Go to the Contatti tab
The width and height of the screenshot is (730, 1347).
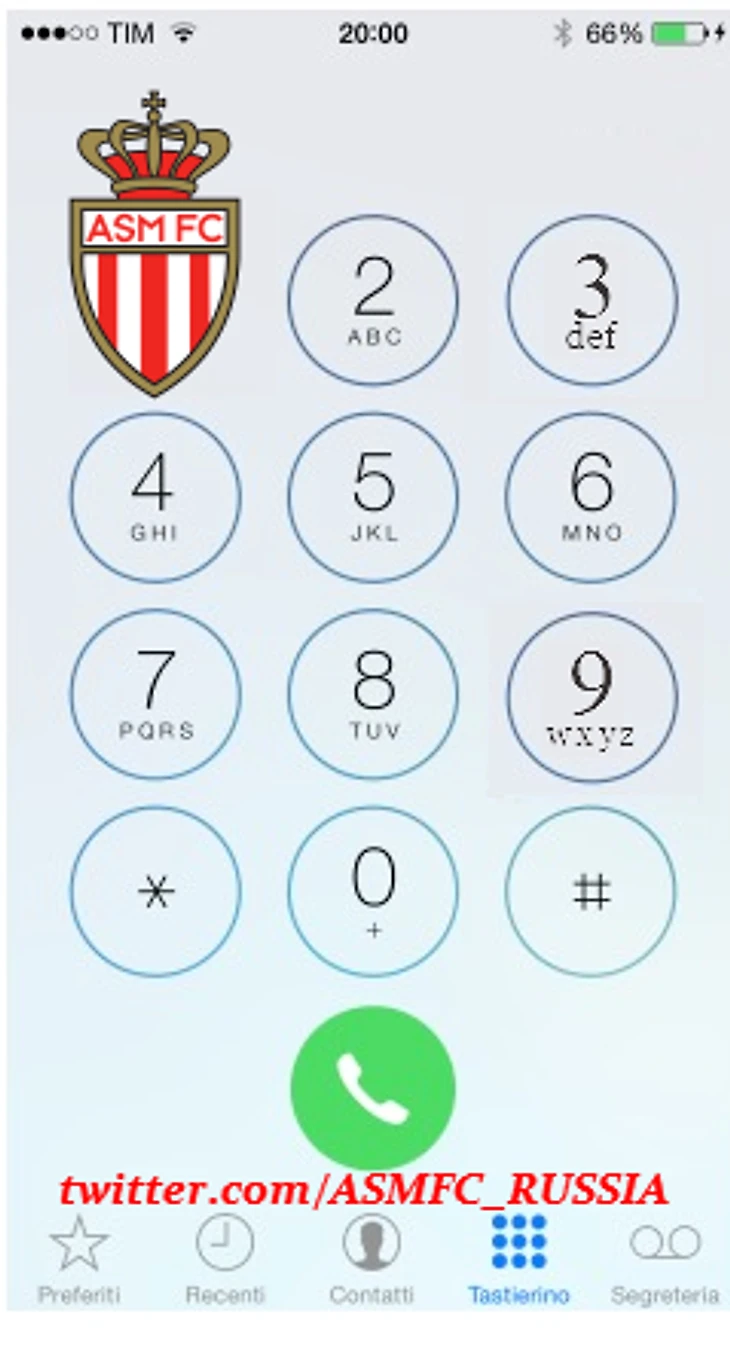pos(371,1259)
